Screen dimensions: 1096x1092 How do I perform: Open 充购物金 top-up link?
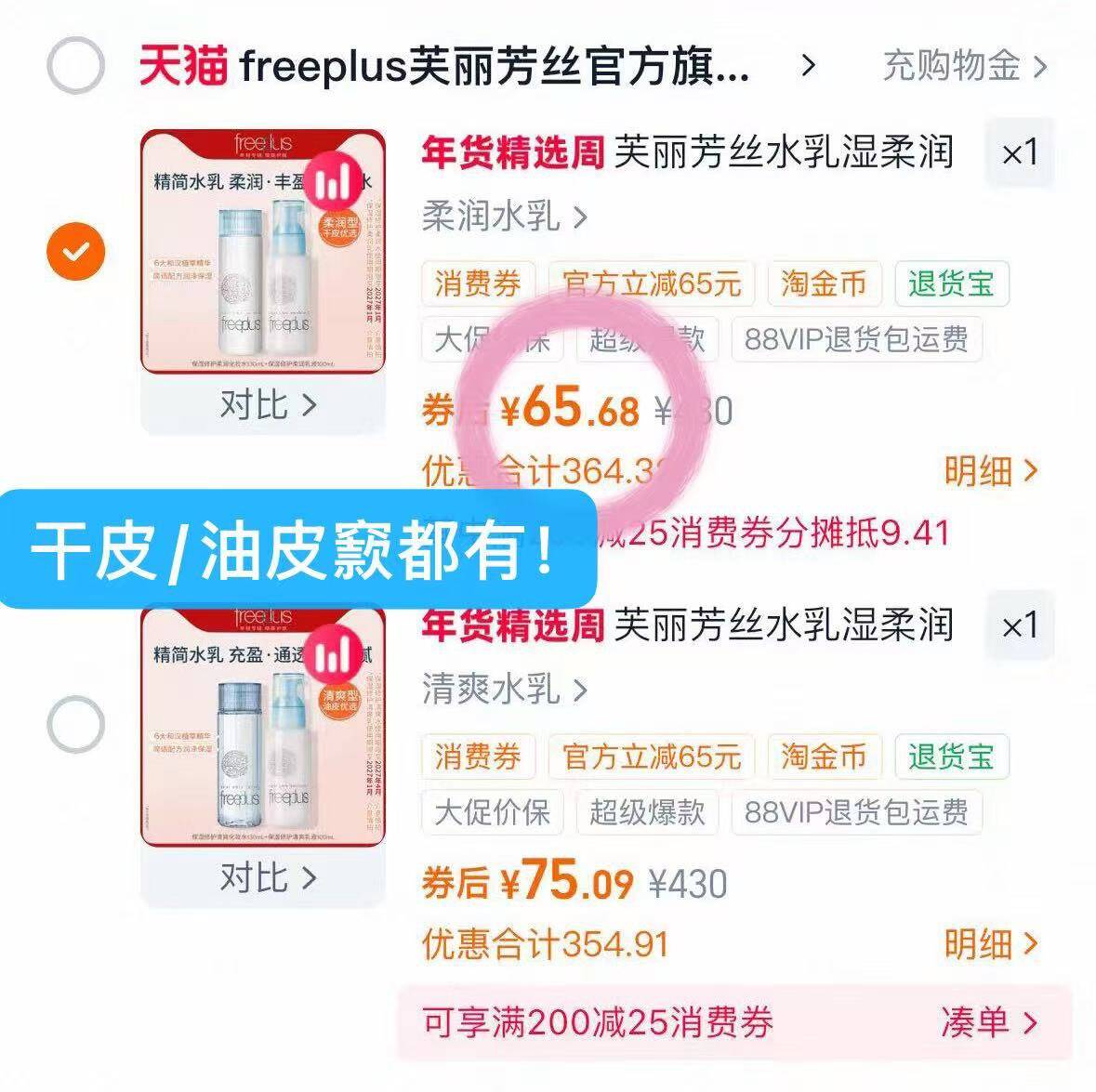click(x=965, y=66)
